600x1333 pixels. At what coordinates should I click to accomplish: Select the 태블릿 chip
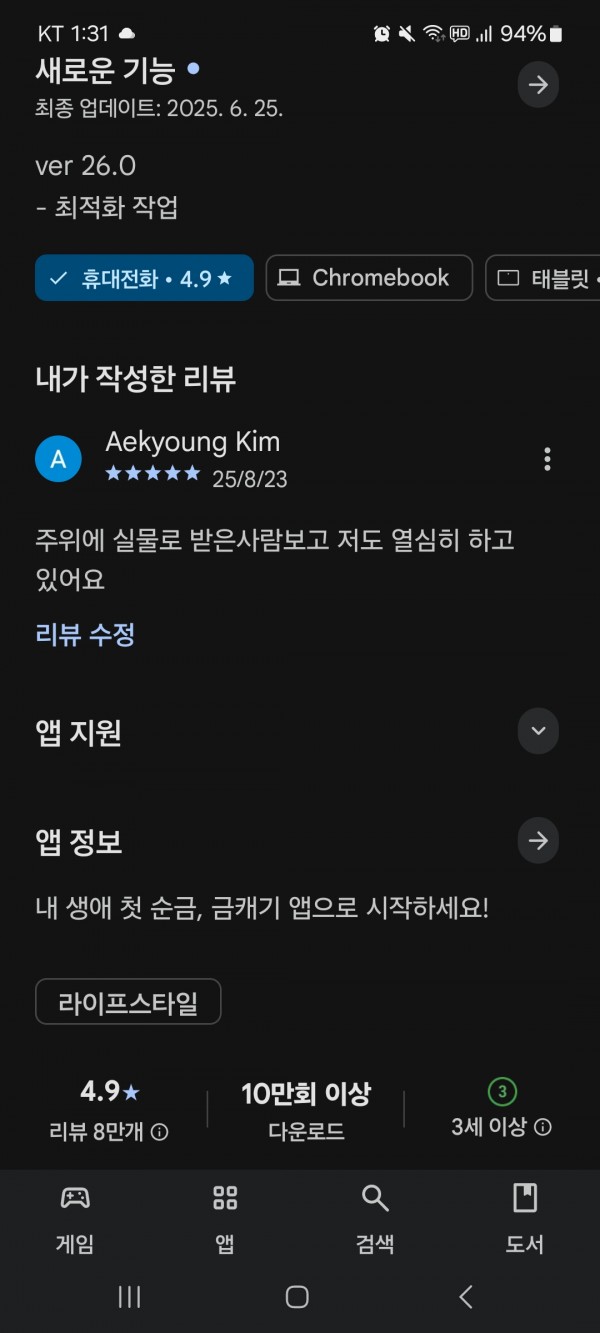[543, 278]
